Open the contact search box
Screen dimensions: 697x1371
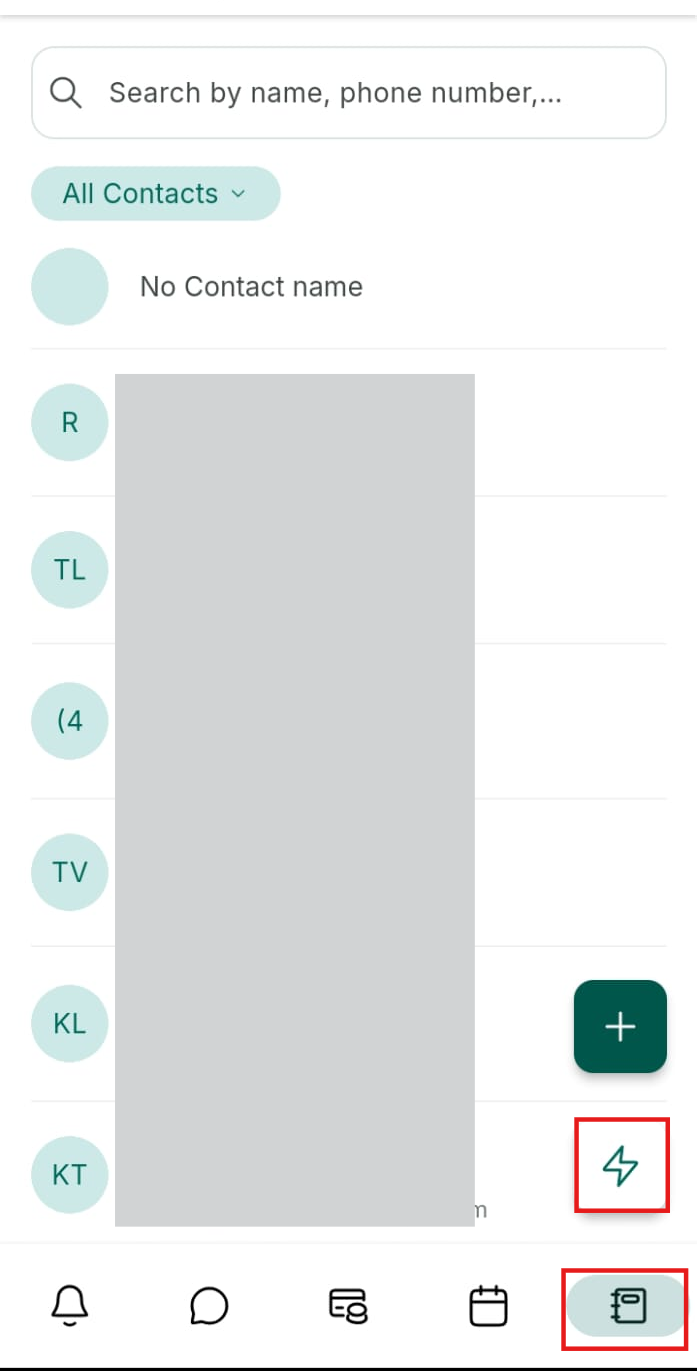[x=348, y=93]
